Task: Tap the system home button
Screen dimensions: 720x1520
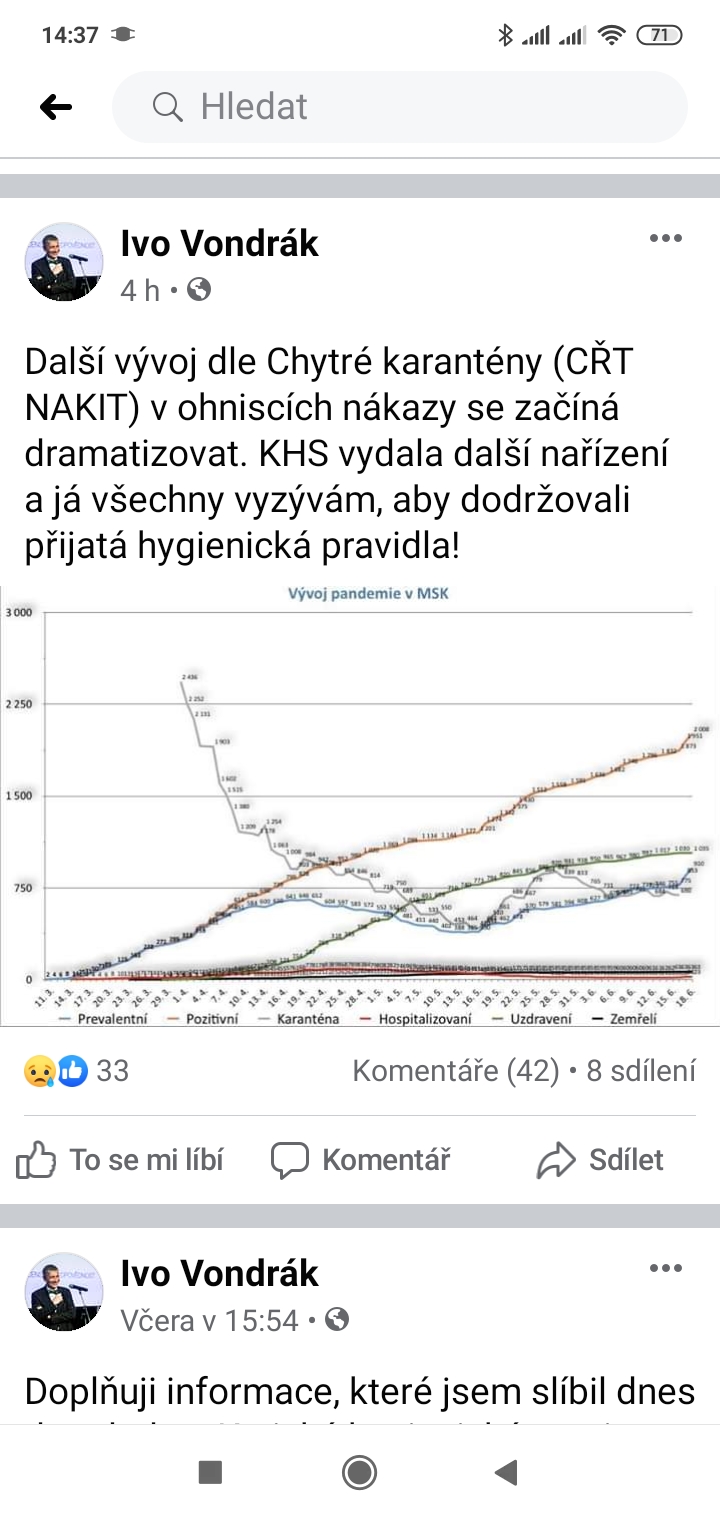Action: click(x=359, y=1472)
